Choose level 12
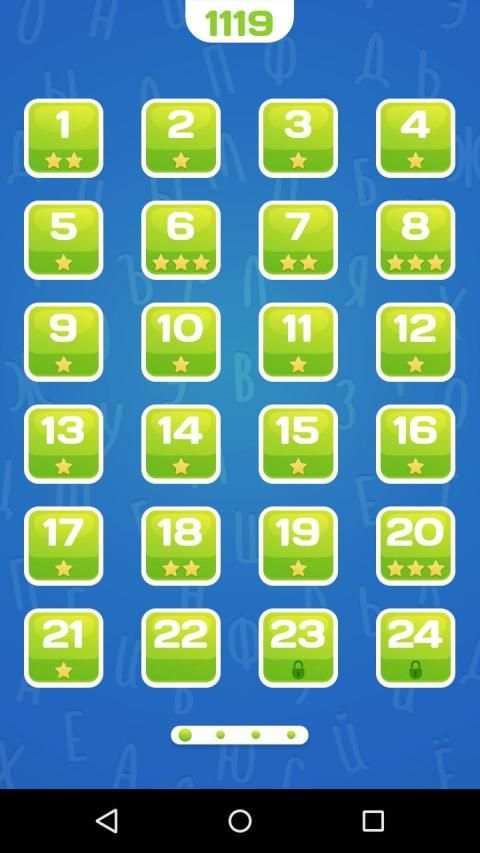This screenshot has height=853, width=480. 415,342
